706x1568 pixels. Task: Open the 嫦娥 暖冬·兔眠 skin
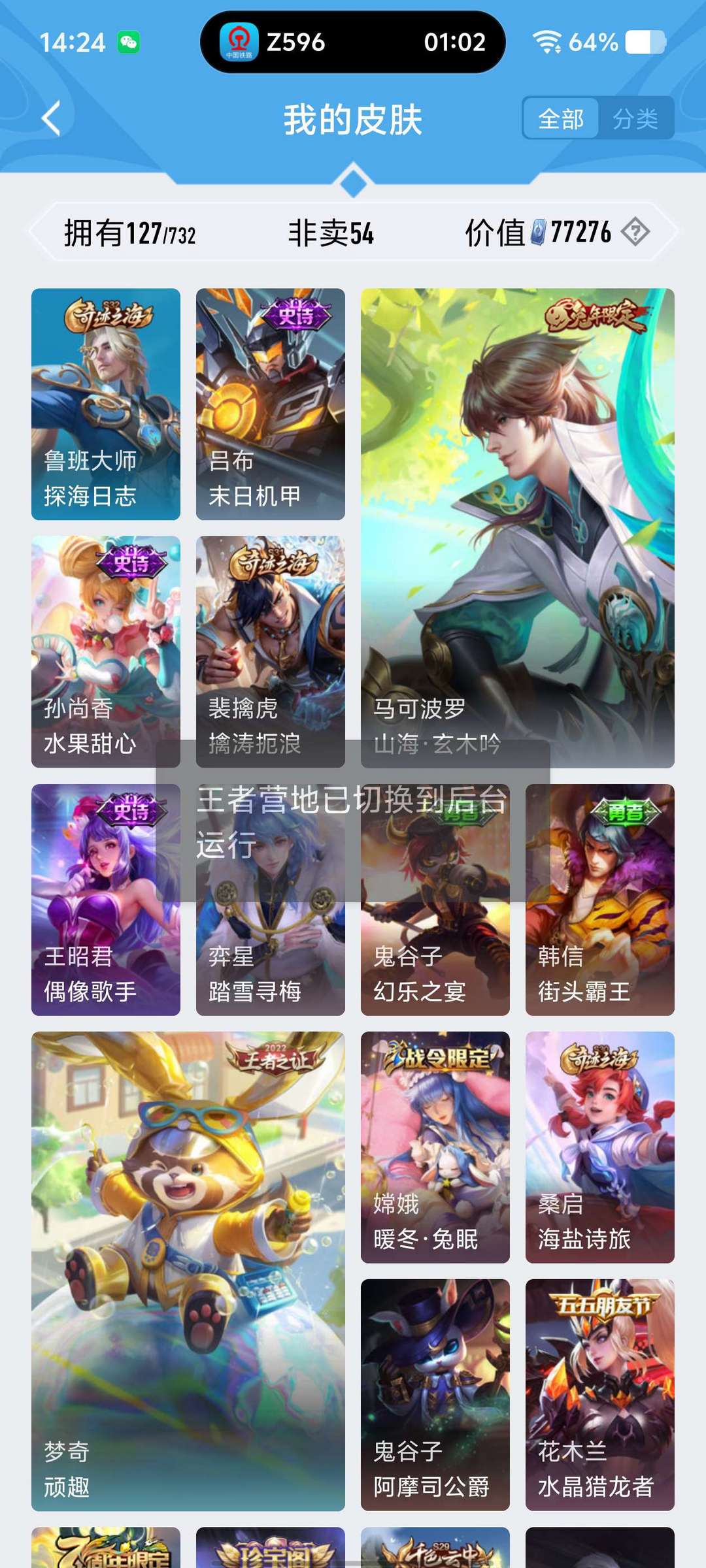coord(435,1147)
